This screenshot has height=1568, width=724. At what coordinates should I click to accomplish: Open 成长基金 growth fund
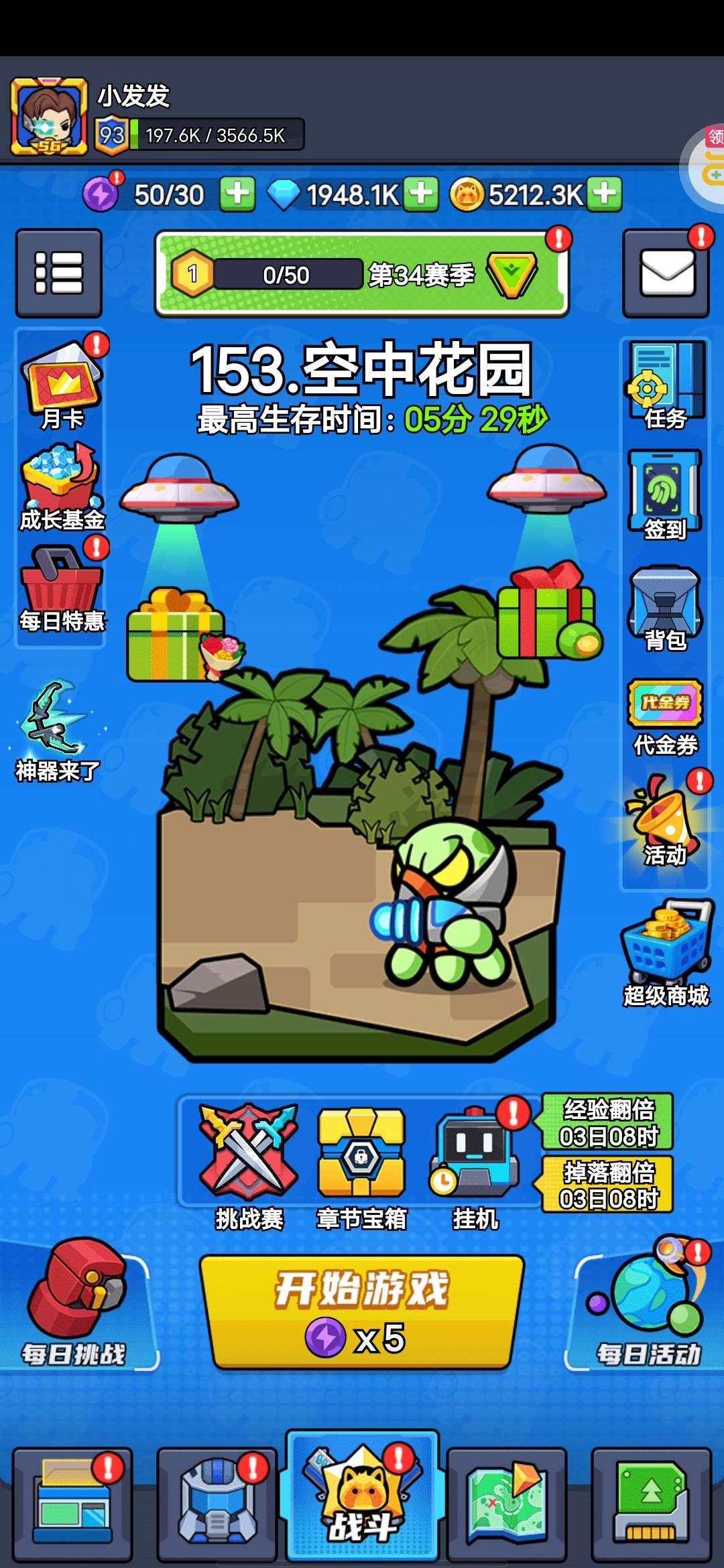[62, 486]
